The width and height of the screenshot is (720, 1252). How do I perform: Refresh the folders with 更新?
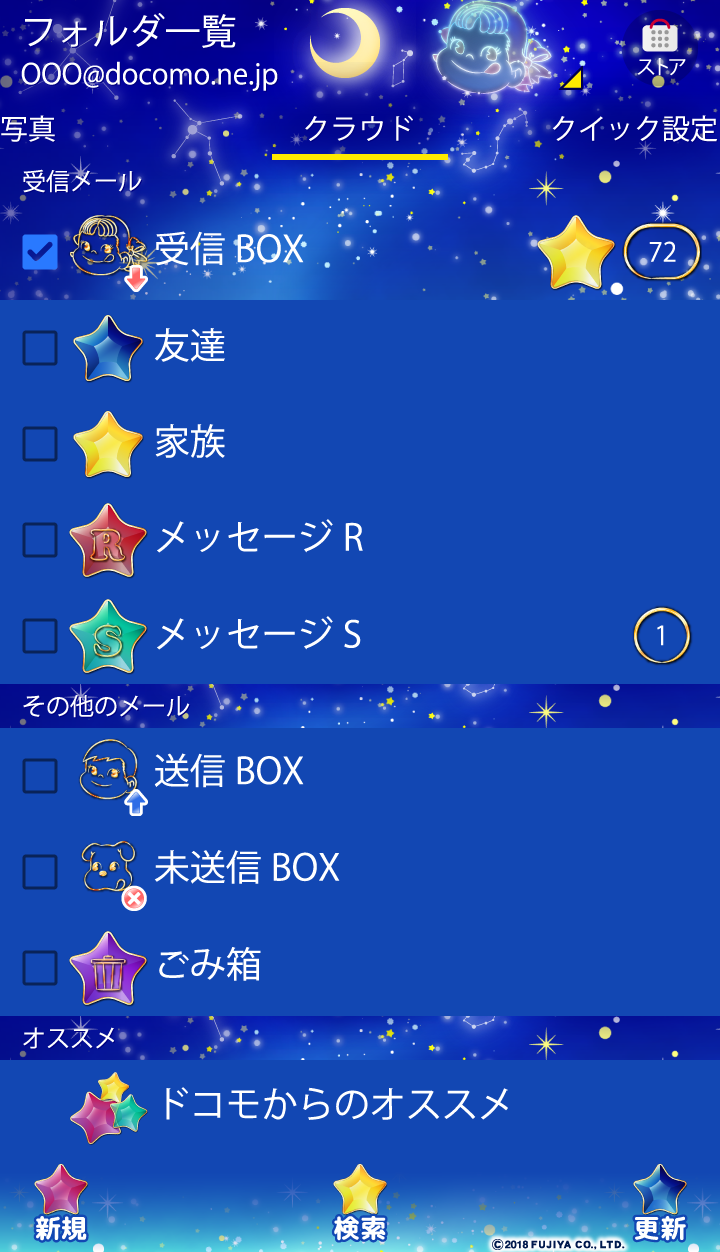click(x=660, y=1204)
